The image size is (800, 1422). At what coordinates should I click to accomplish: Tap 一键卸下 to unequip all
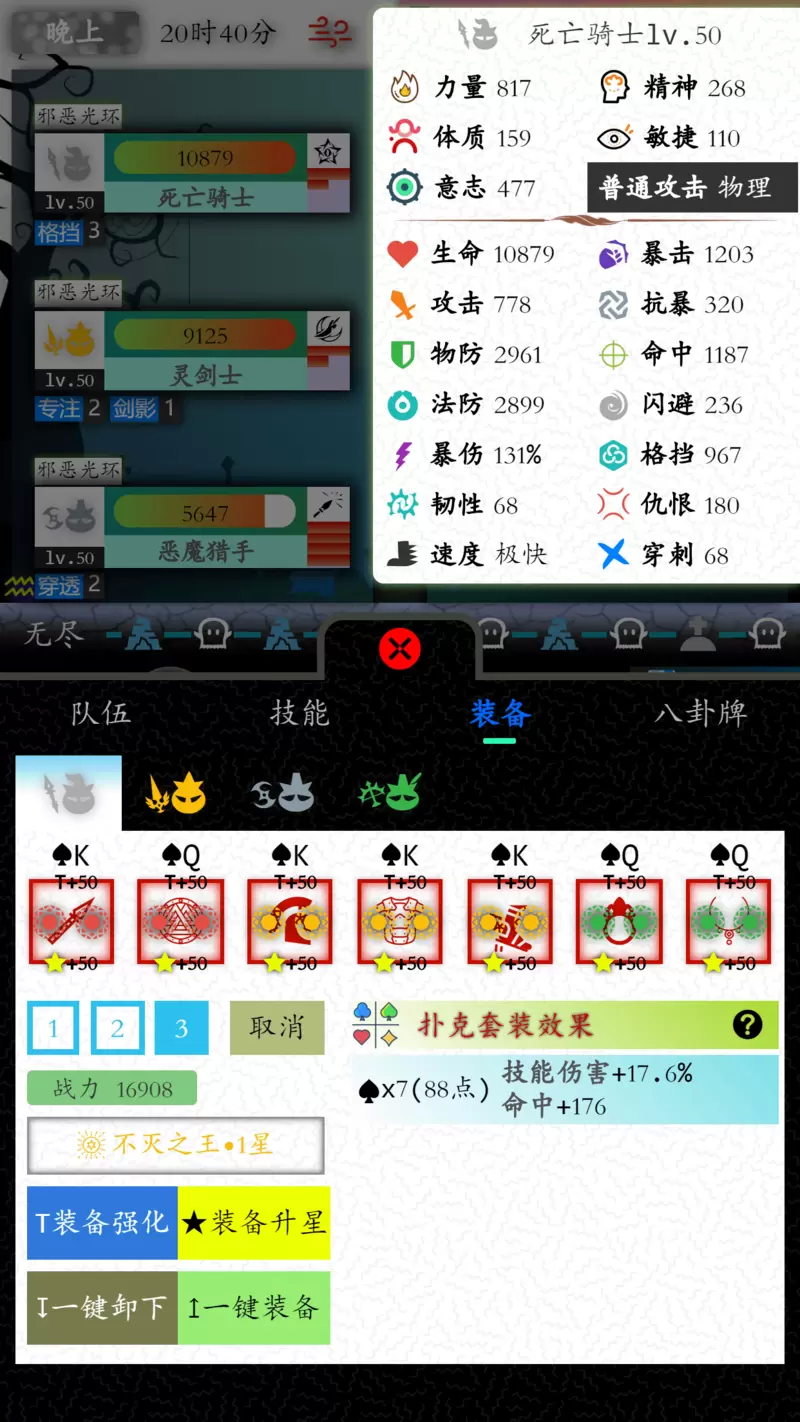(102, 1307)
